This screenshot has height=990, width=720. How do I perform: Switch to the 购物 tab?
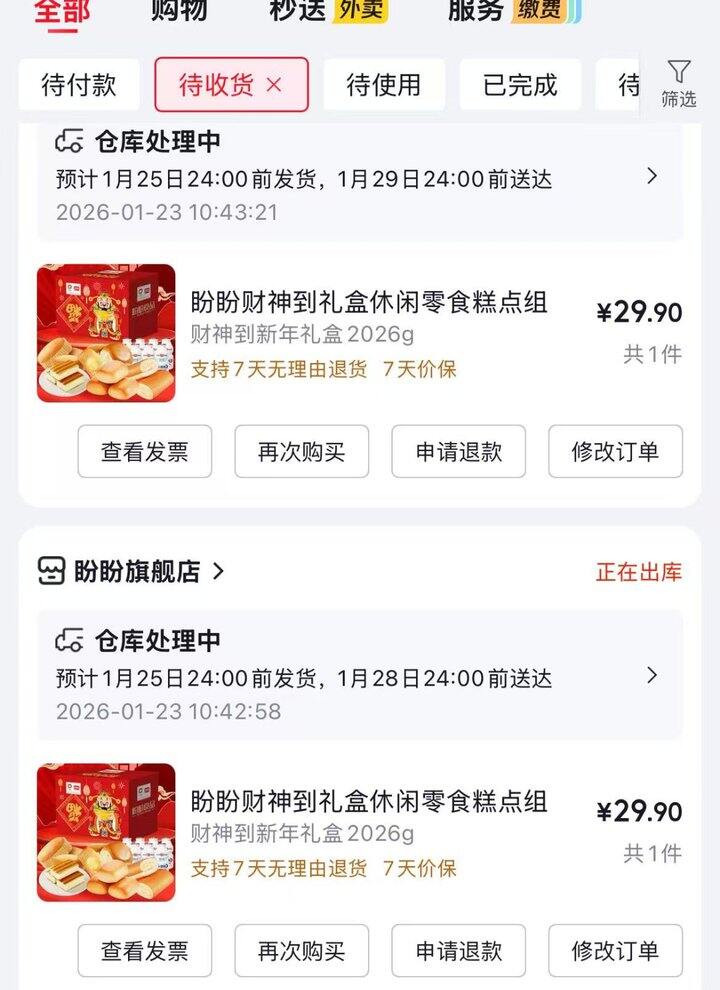pyautogui.click(x=180, y=10)
